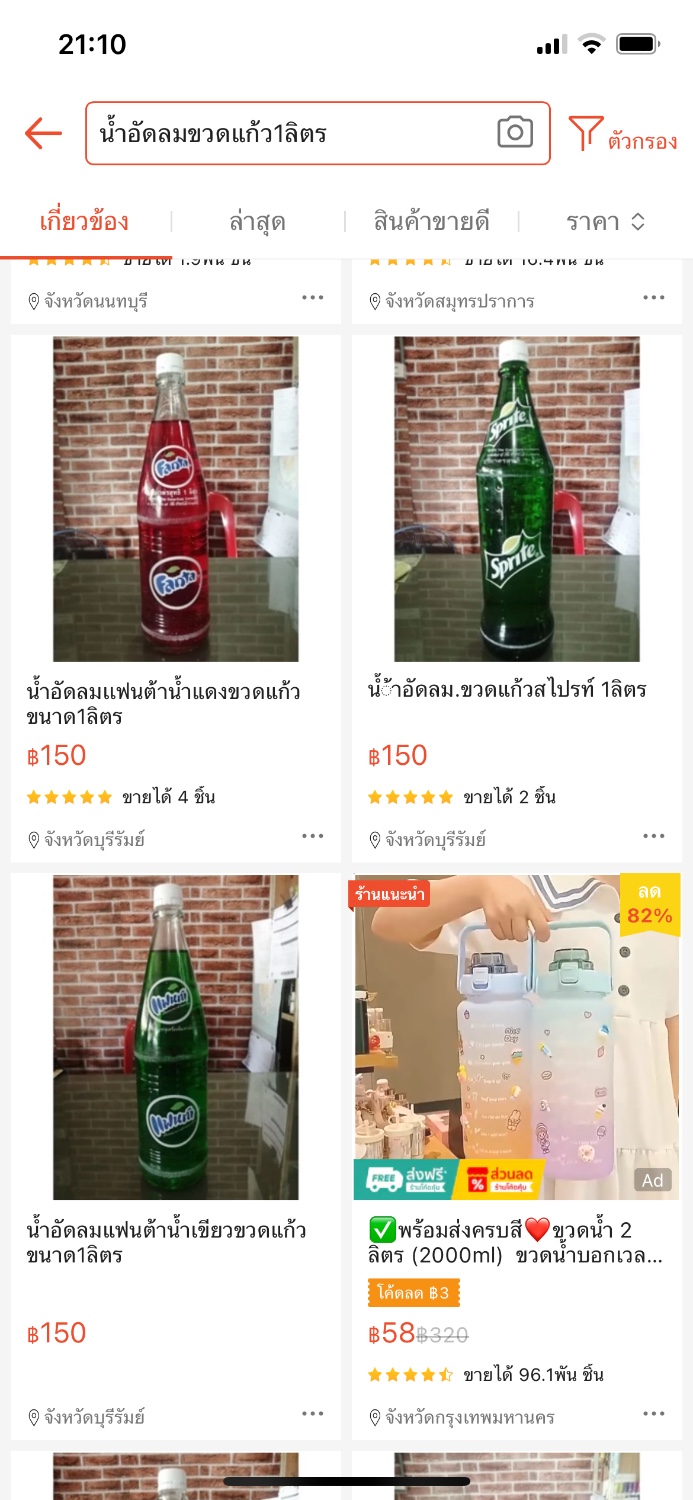The image size is (693, 1500).
Task: Open camera image search
Action: click(x=515, y=132)
